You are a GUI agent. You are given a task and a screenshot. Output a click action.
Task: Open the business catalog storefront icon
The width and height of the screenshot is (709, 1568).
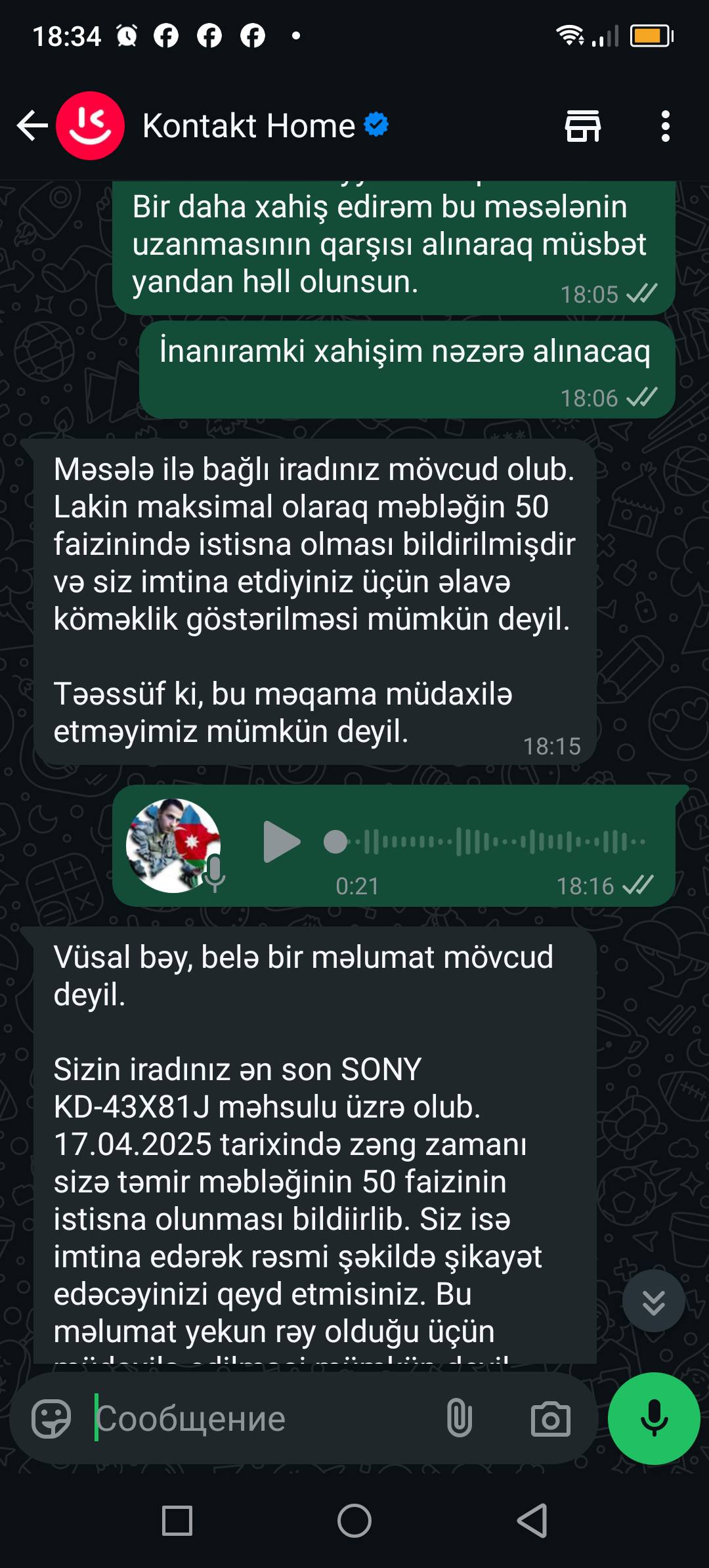coord(583,125)
